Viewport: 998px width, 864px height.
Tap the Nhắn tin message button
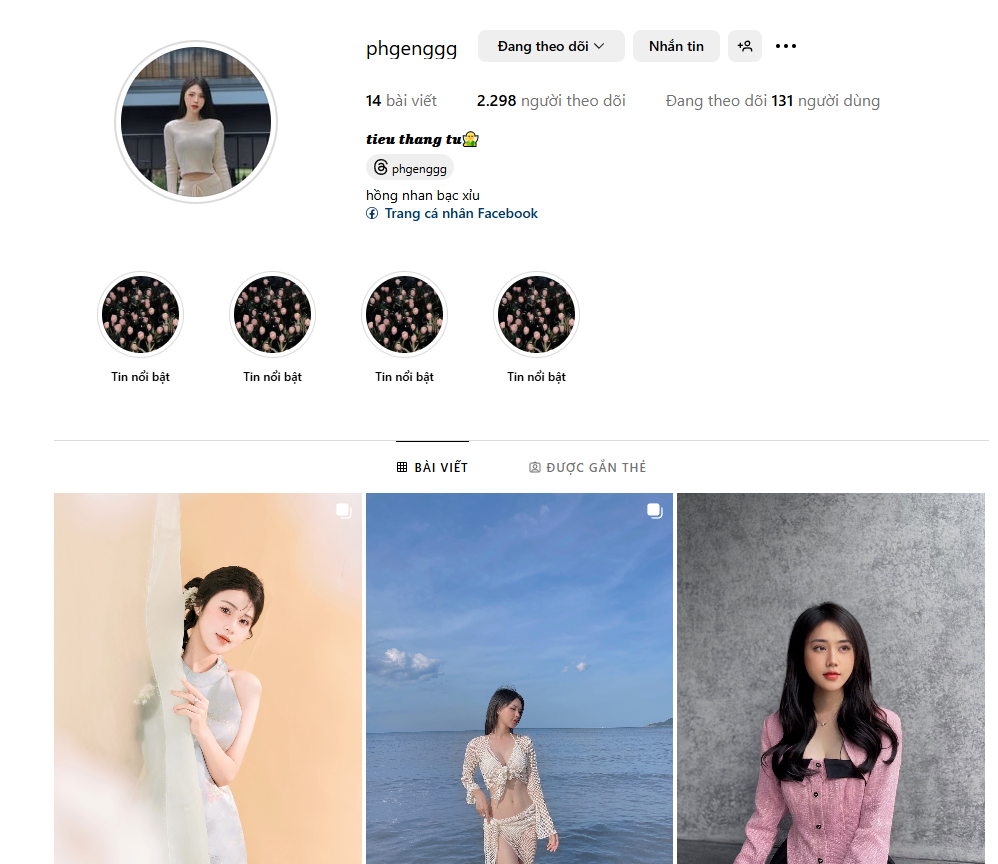coord(676,46)
